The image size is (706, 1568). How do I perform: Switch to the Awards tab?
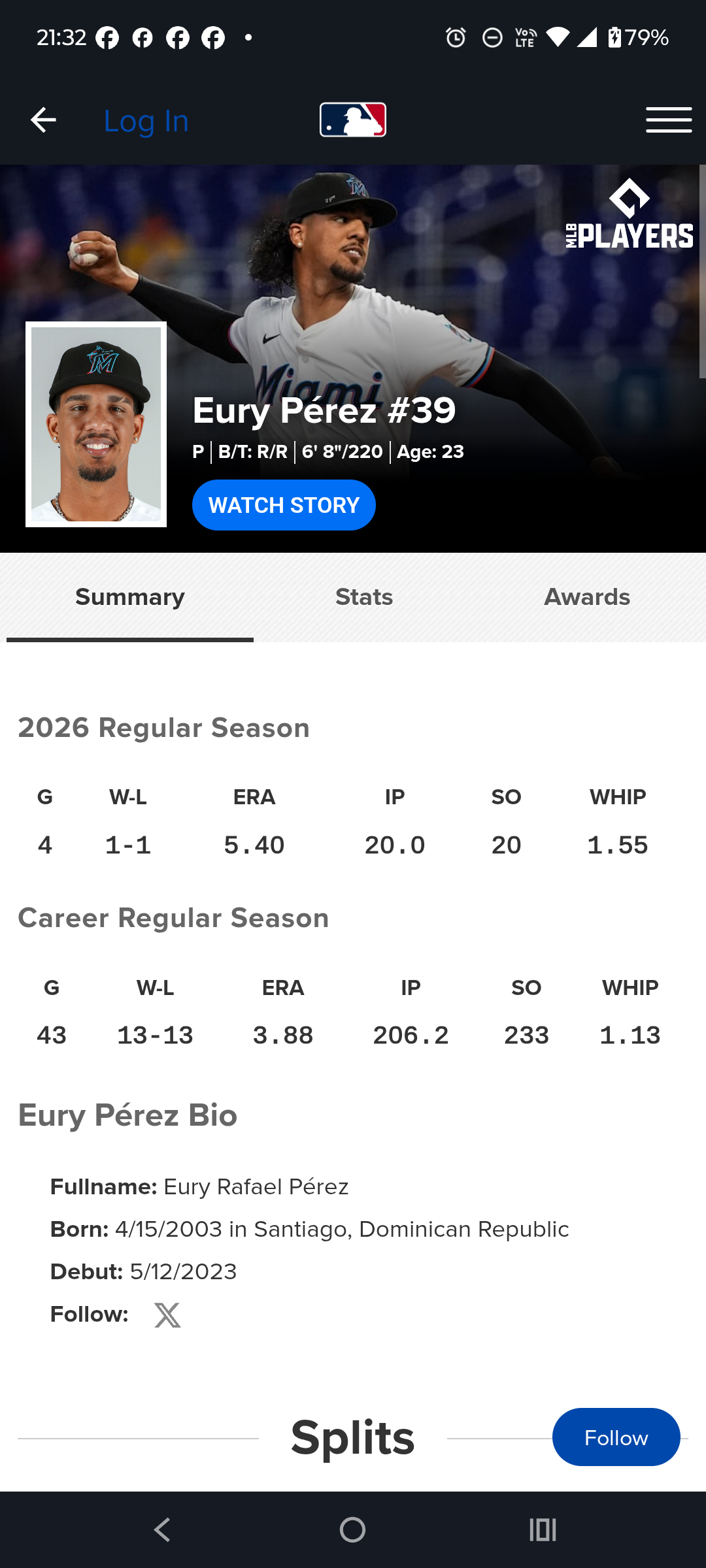587,597
